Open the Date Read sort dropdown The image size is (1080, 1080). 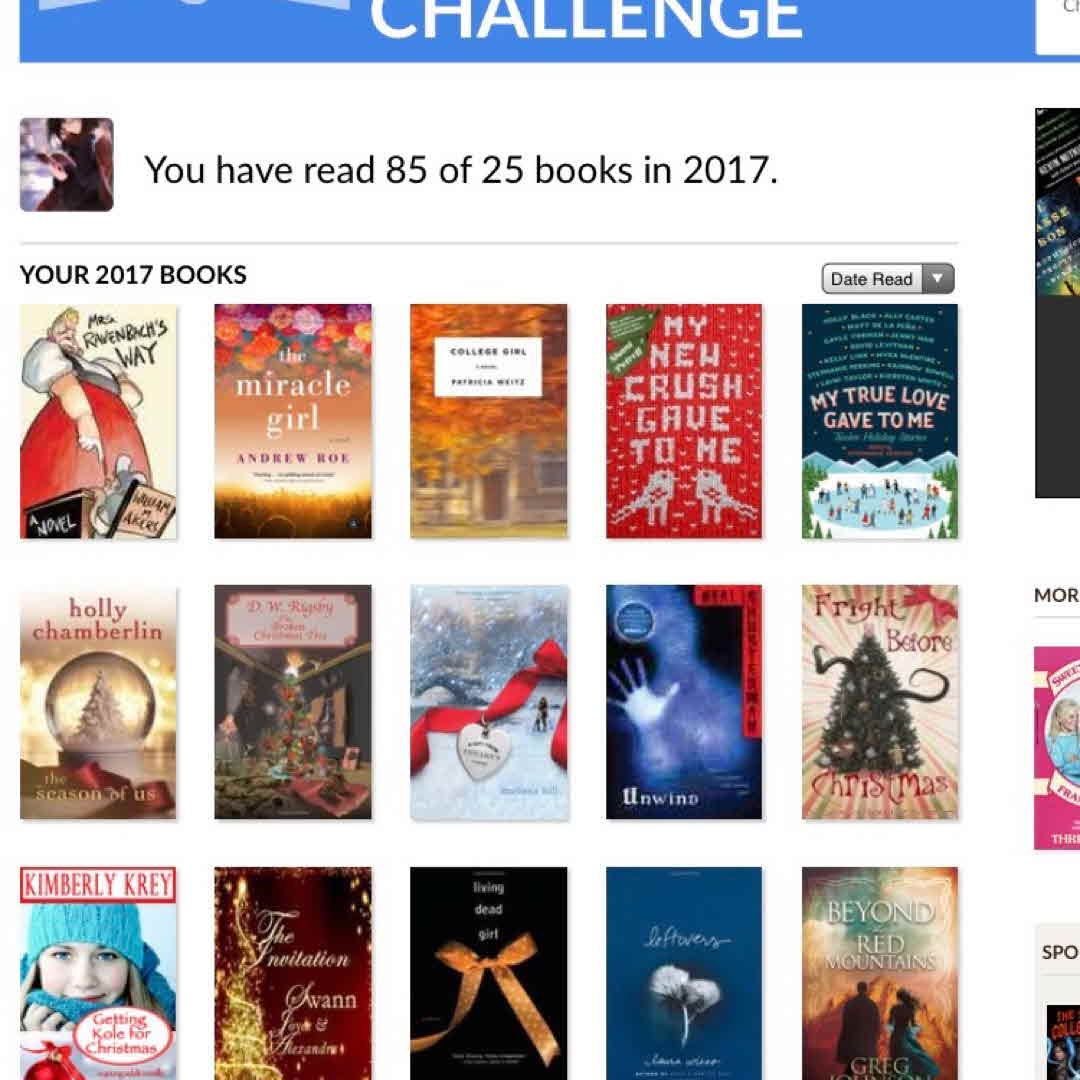pos(887,279)
